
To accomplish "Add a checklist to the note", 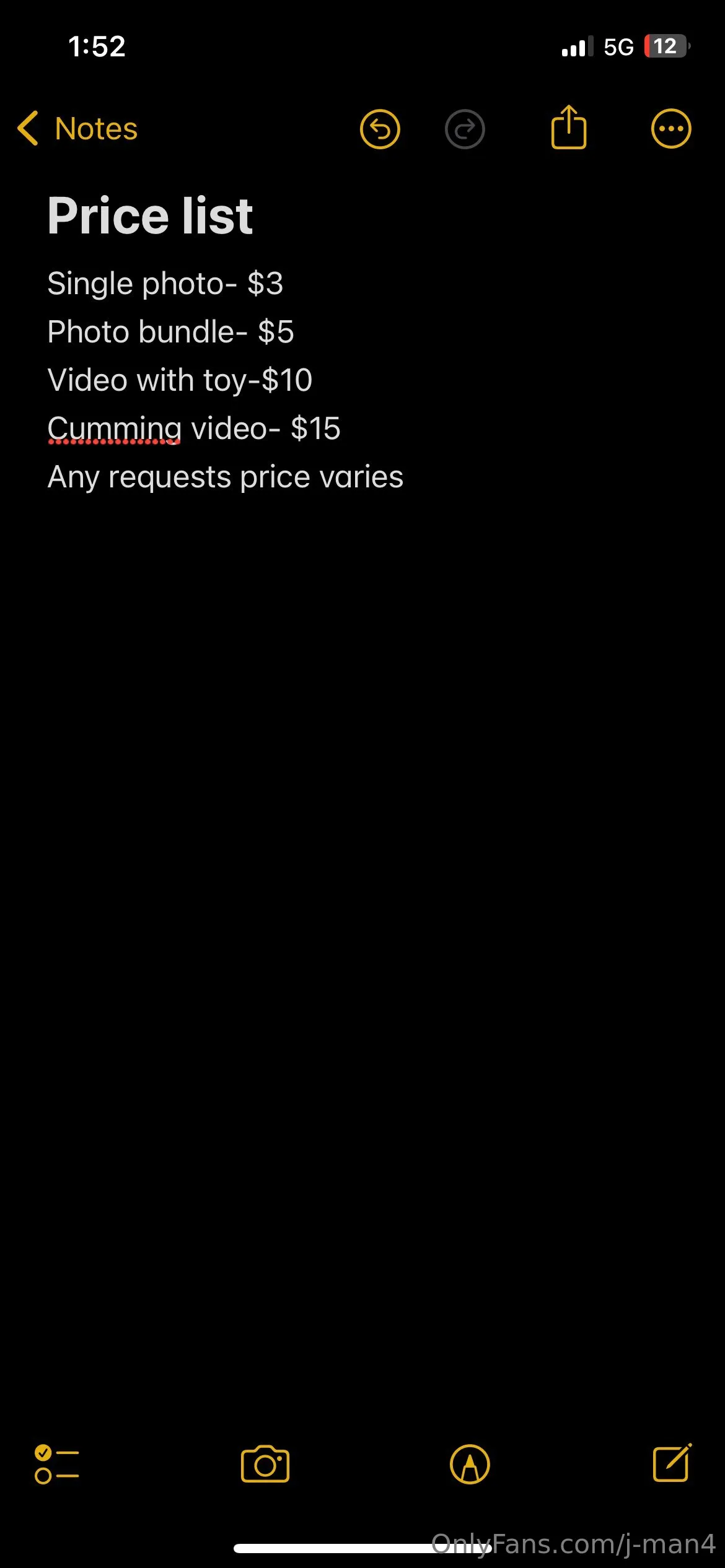I will (56, 1464).
